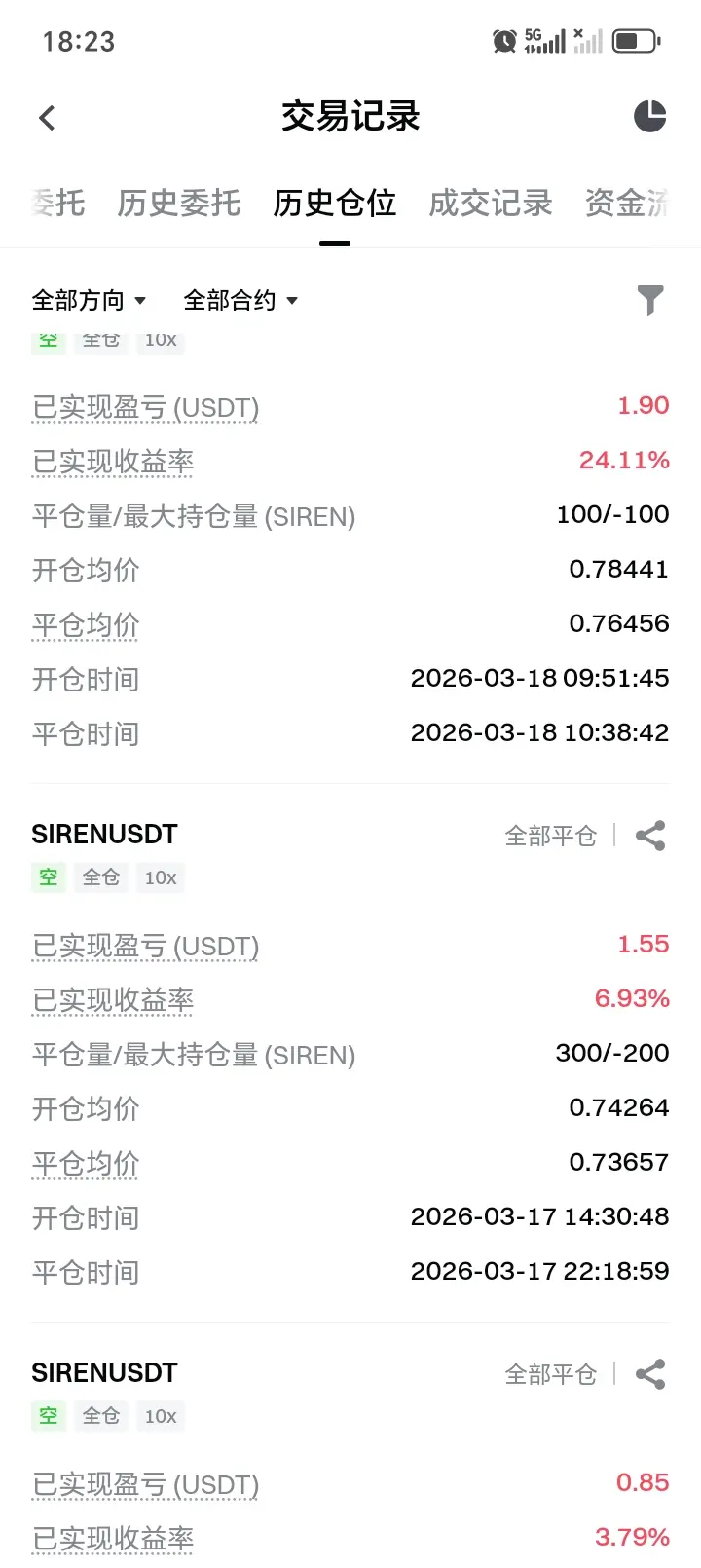Open the pie chart analysis icon
The height and width of the screenshot is (1568, 701).
pyautogui.click(x=649, y=117)
